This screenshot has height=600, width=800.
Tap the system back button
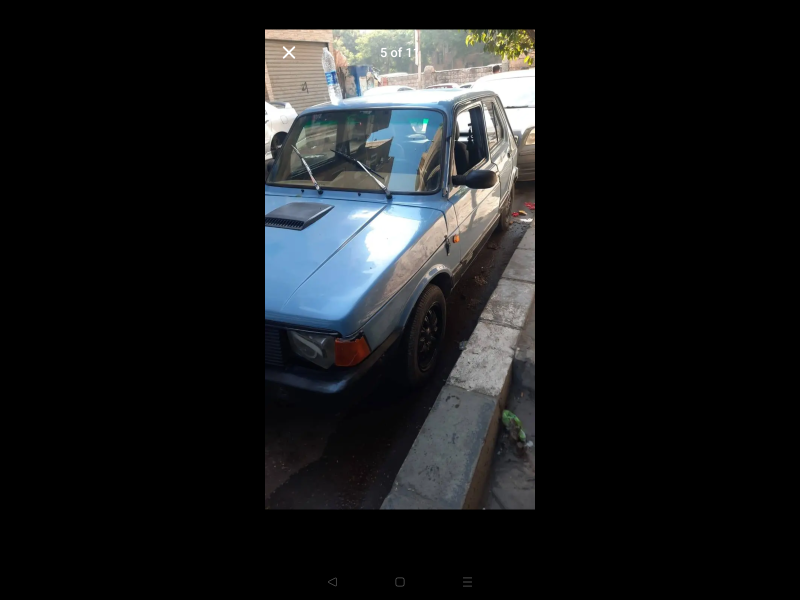pos(332,581)
